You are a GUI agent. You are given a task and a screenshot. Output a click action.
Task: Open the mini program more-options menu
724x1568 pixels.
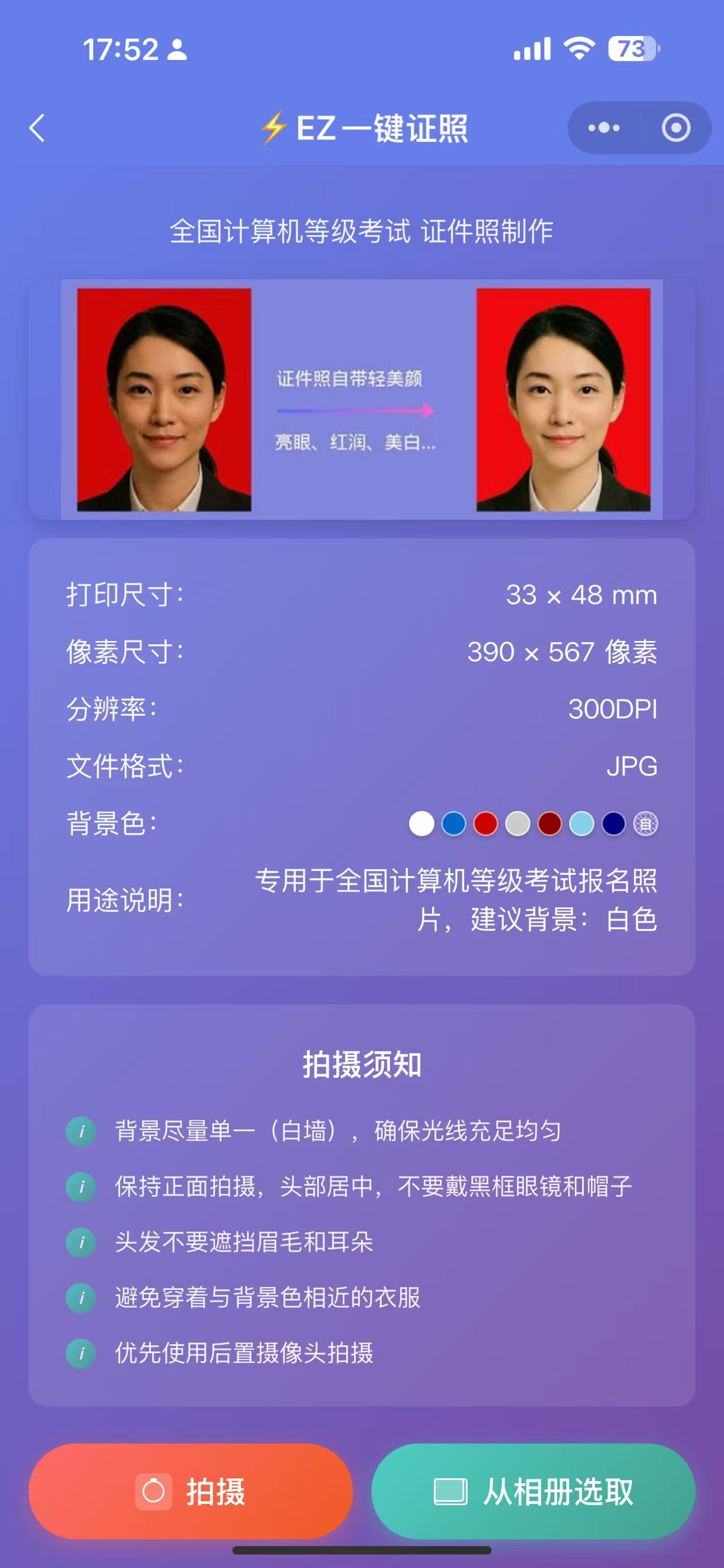(x=604, y=128)
